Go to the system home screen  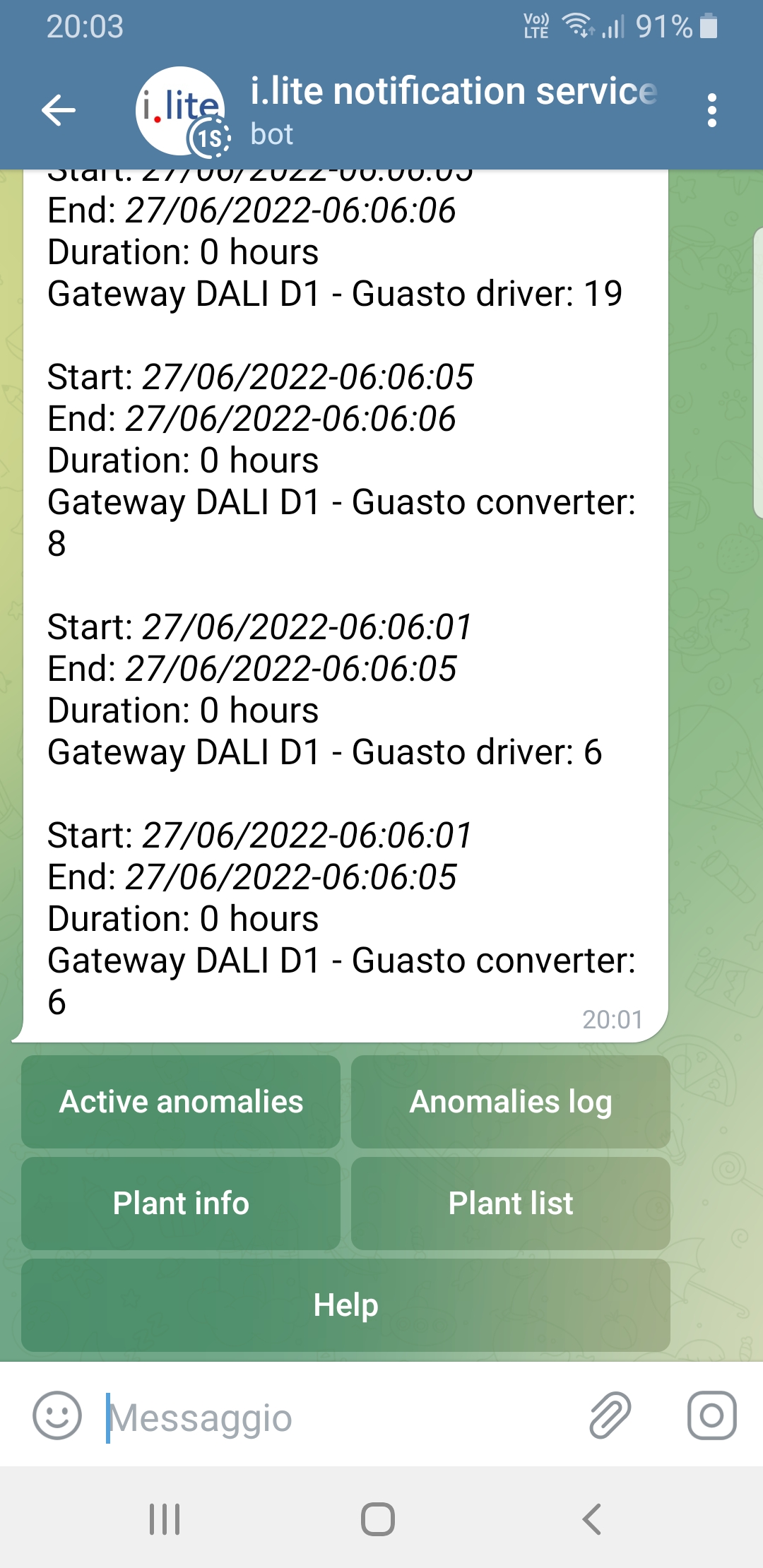pos(378,1519)
